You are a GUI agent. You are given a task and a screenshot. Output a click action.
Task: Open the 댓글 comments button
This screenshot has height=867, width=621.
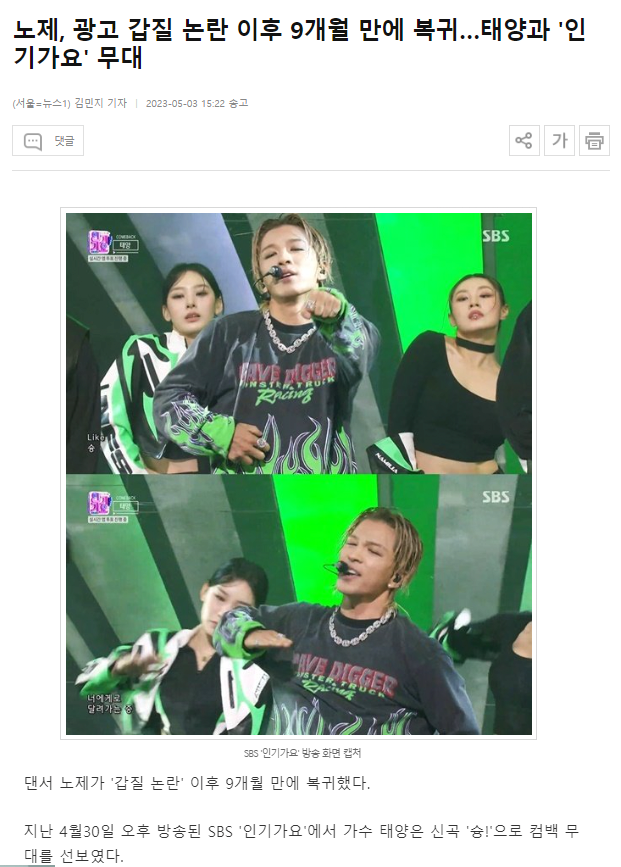tap(48, 141)
